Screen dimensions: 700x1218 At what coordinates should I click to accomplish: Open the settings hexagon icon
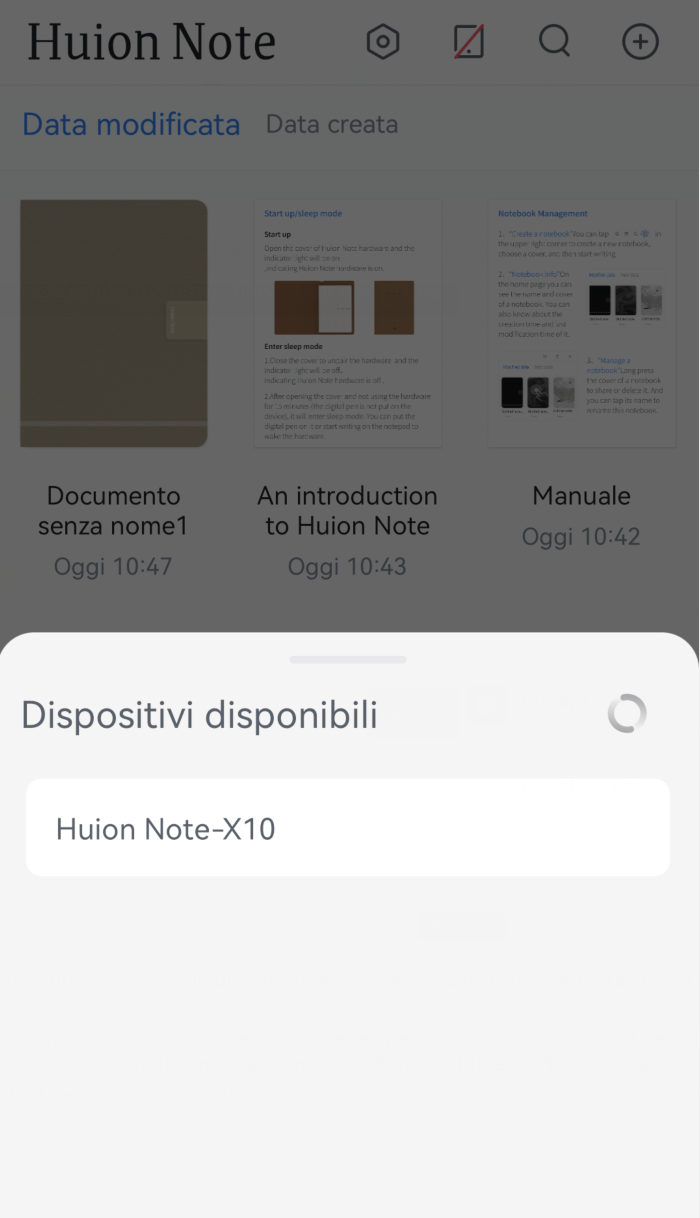coord(383,42)
